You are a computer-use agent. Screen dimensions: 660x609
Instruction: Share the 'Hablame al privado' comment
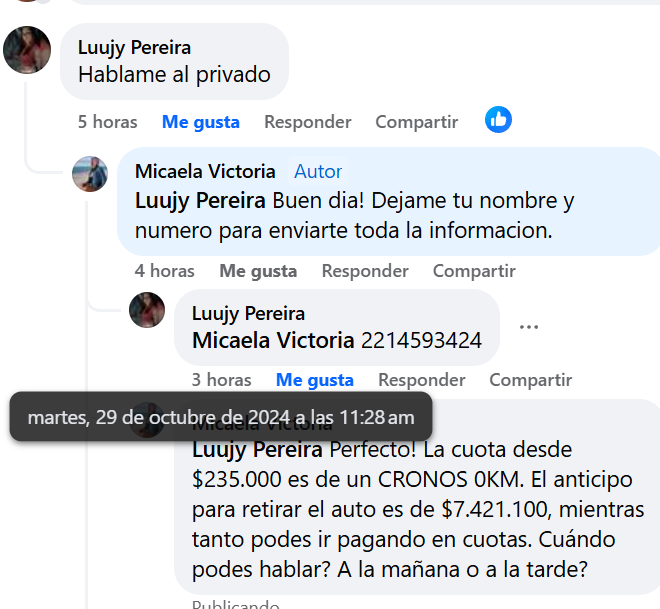tap(416, 122)
